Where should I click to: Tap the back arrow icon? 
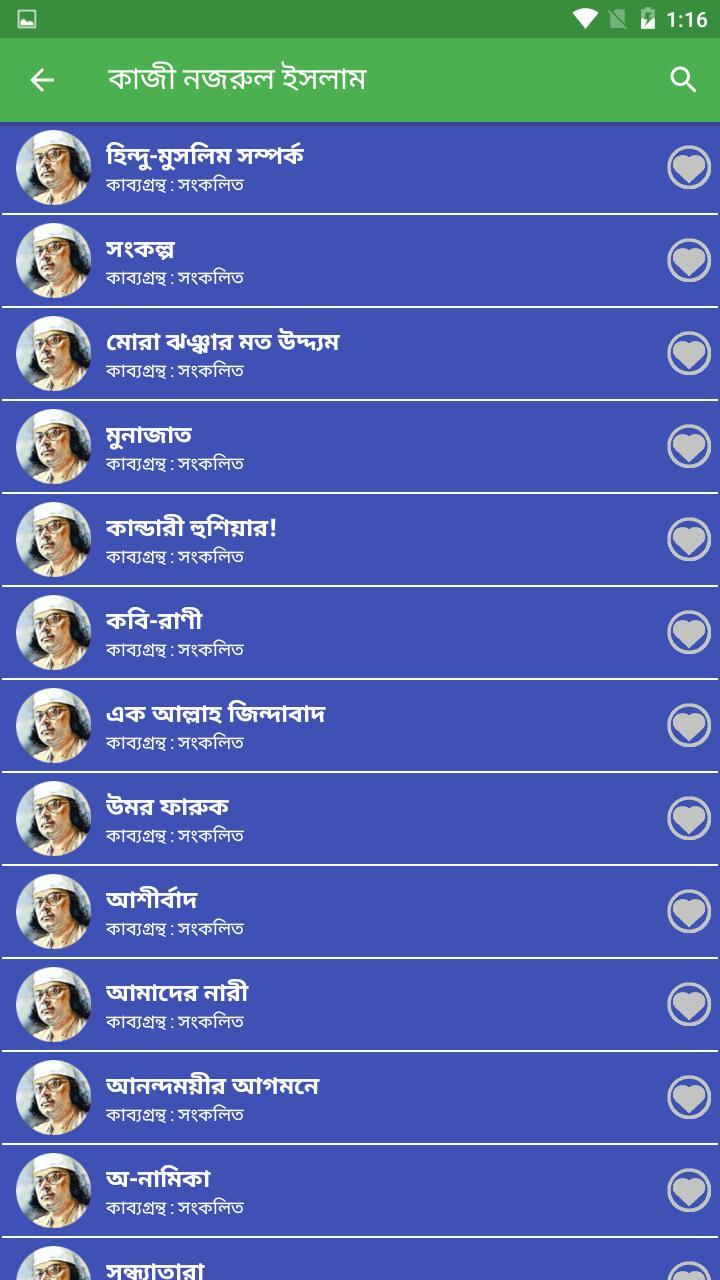click(42, 79)
